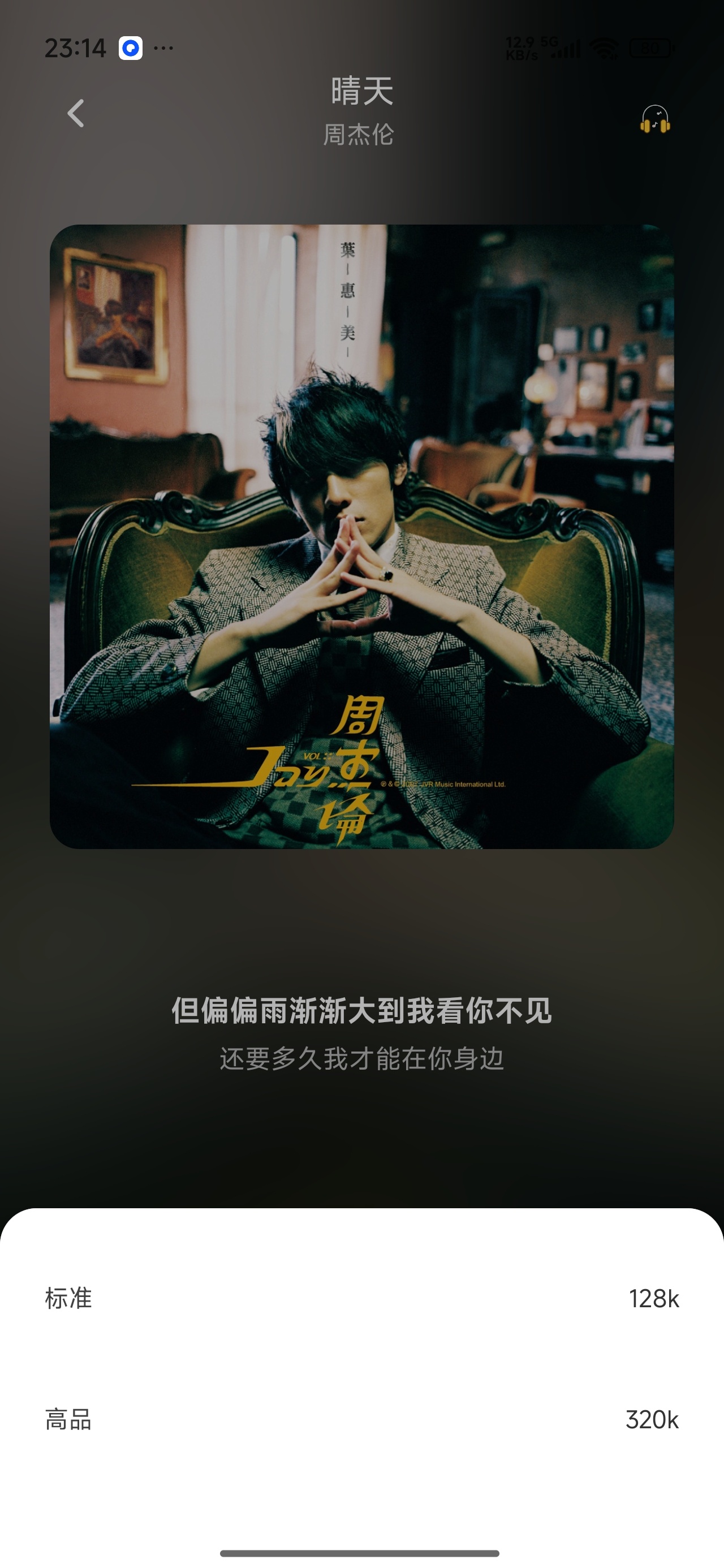Go back using the top-left arrow
Viewport: 724px width, 1568px height.
[75, 113]
